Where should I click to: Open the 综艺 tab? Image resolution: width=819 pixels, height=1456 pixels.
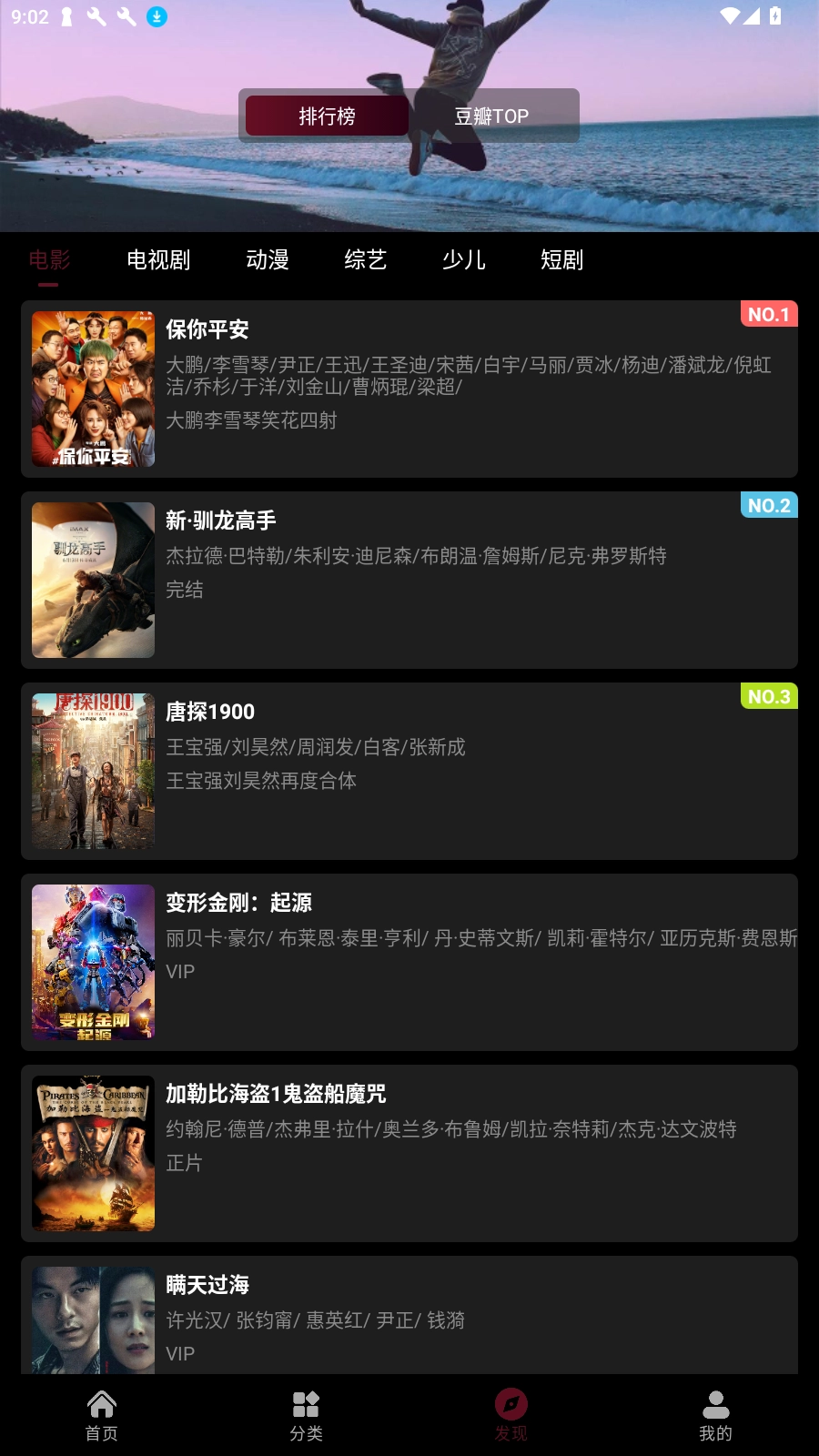click(365, 261)
